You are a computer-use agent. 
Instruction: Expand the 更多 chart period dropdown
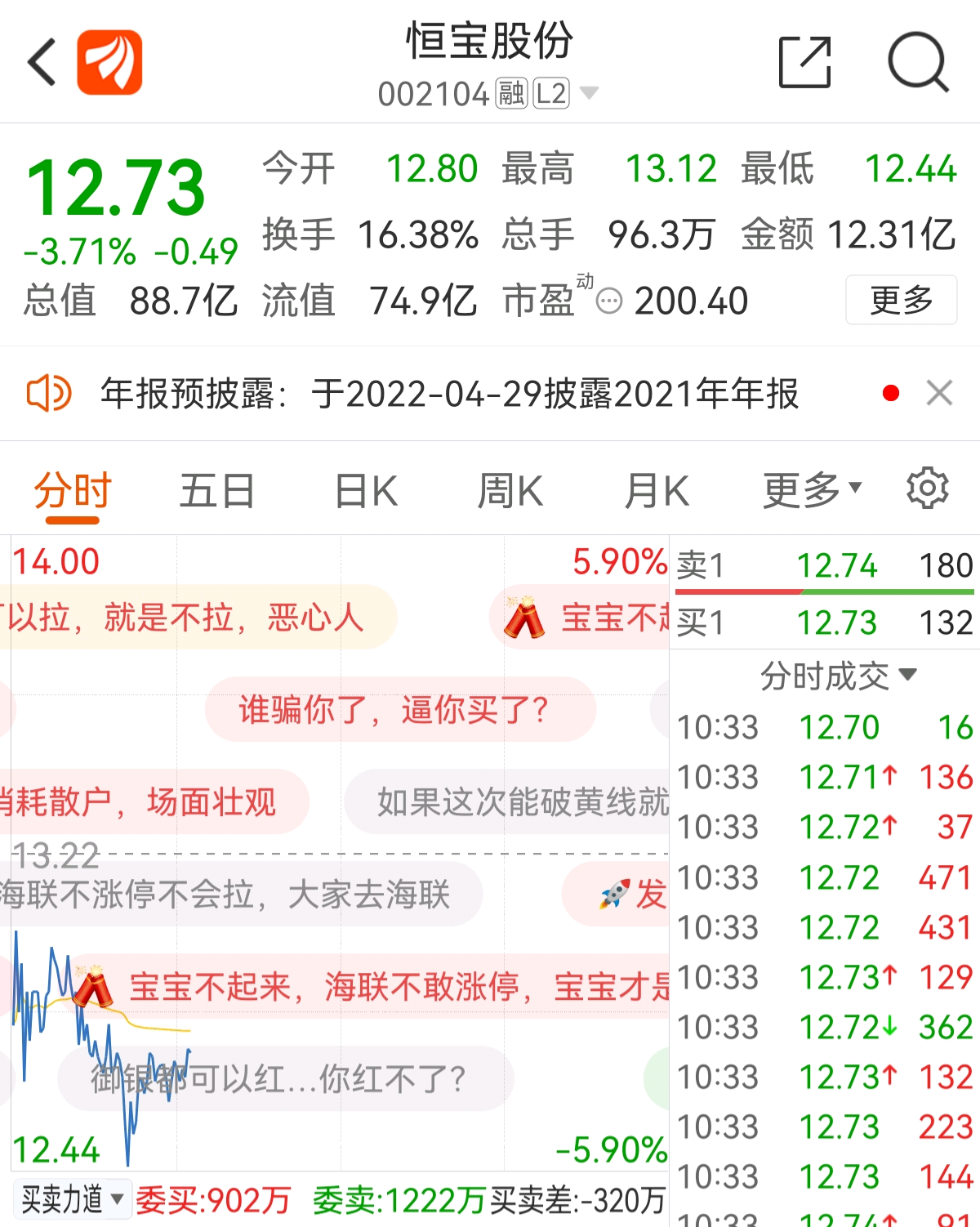click(x=812, y=490)
